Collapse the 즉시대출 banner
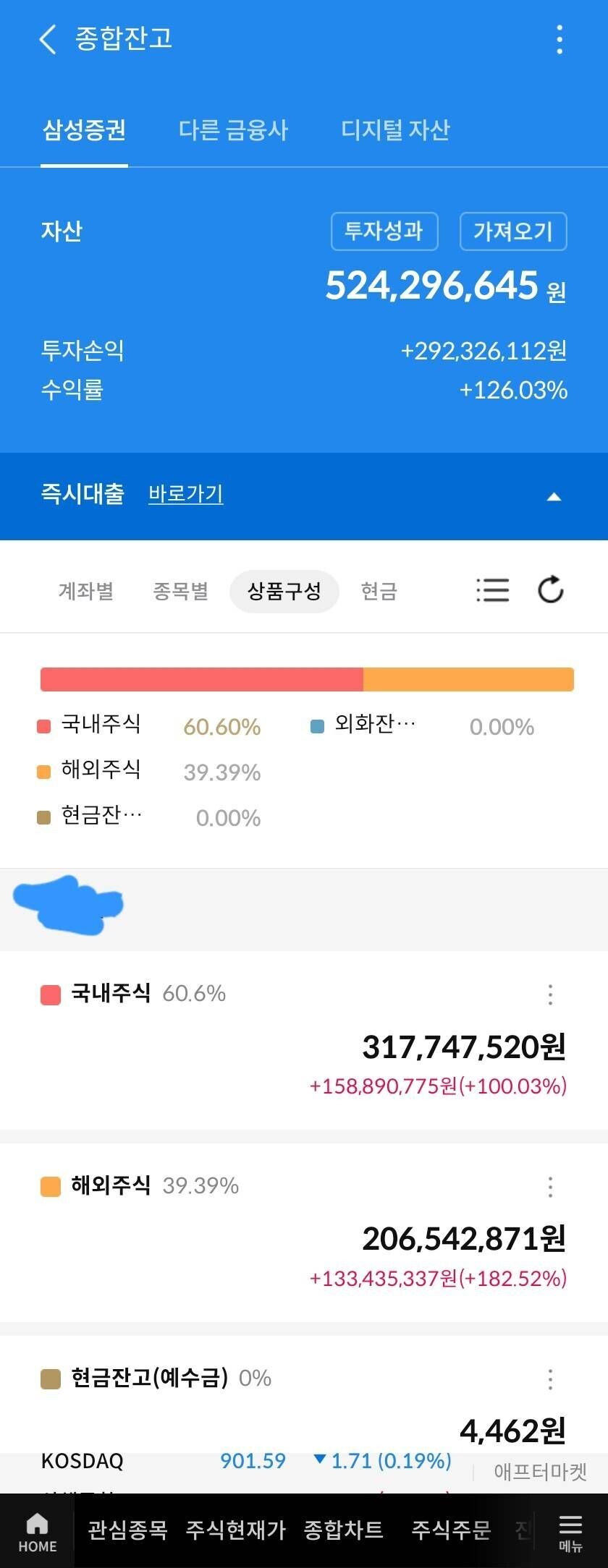Image resolution: width=608 pixels, height=1568 pixels. pyautogui.click(x=554, y=495)
